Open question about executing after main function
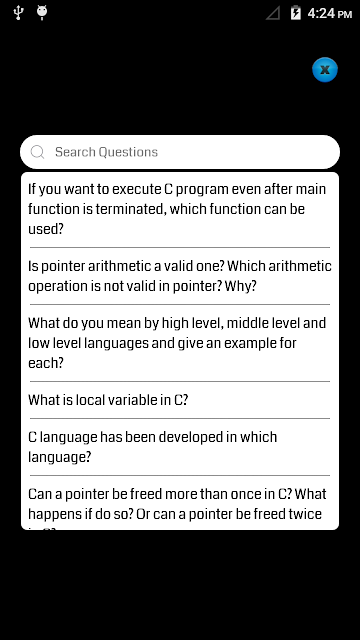360x640 pixels. [x=180, y=209]
